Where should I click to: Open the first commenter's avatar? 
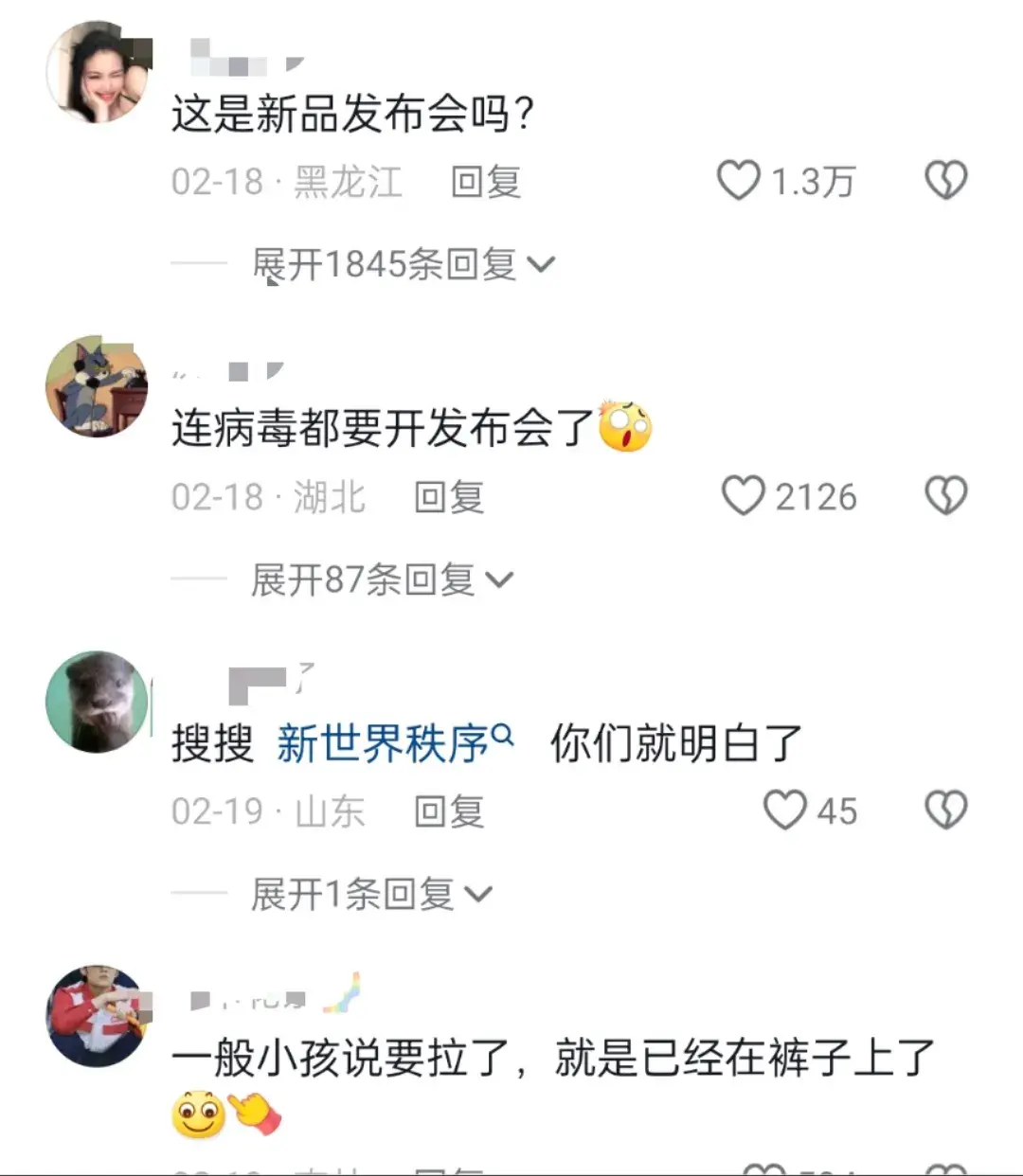tap(97, 73)
